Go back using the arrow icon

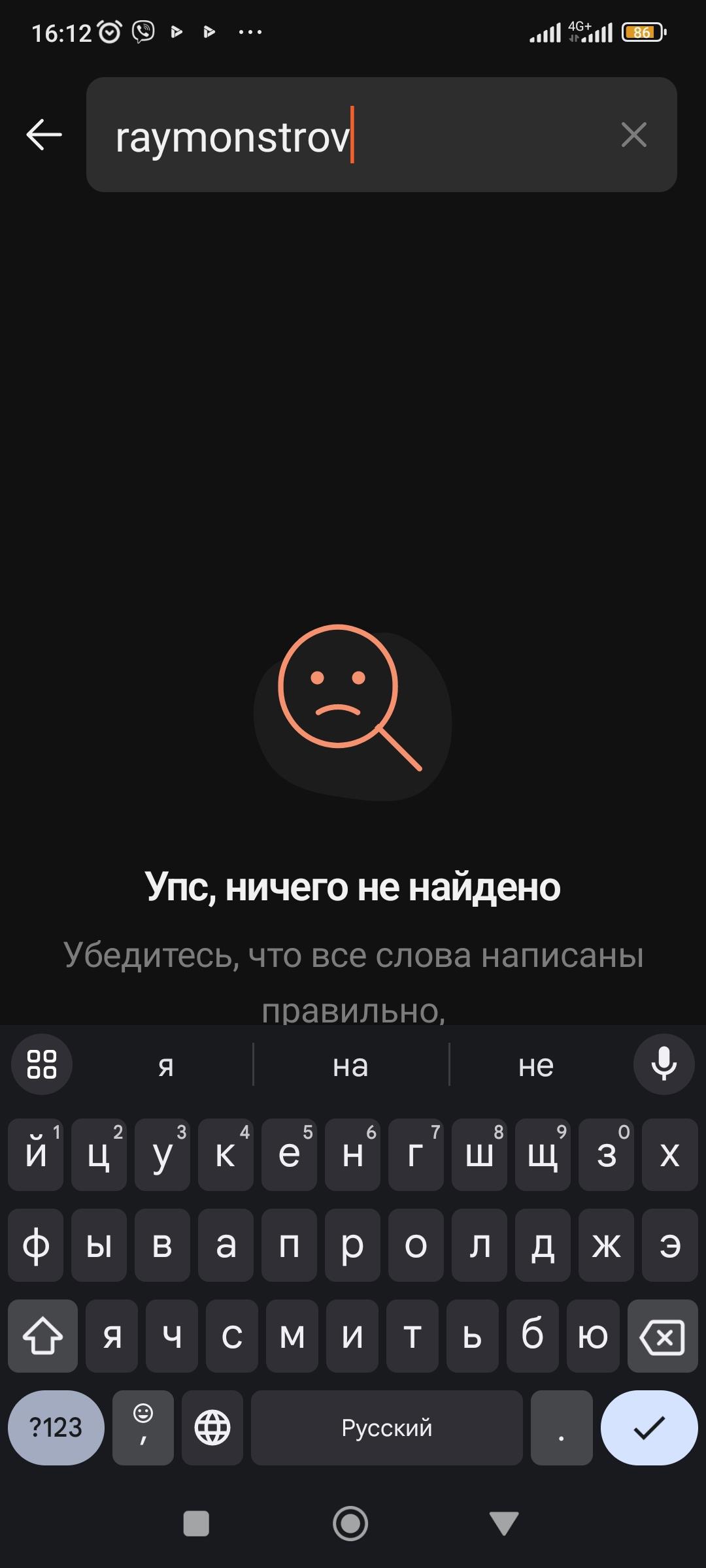point(44,135)
